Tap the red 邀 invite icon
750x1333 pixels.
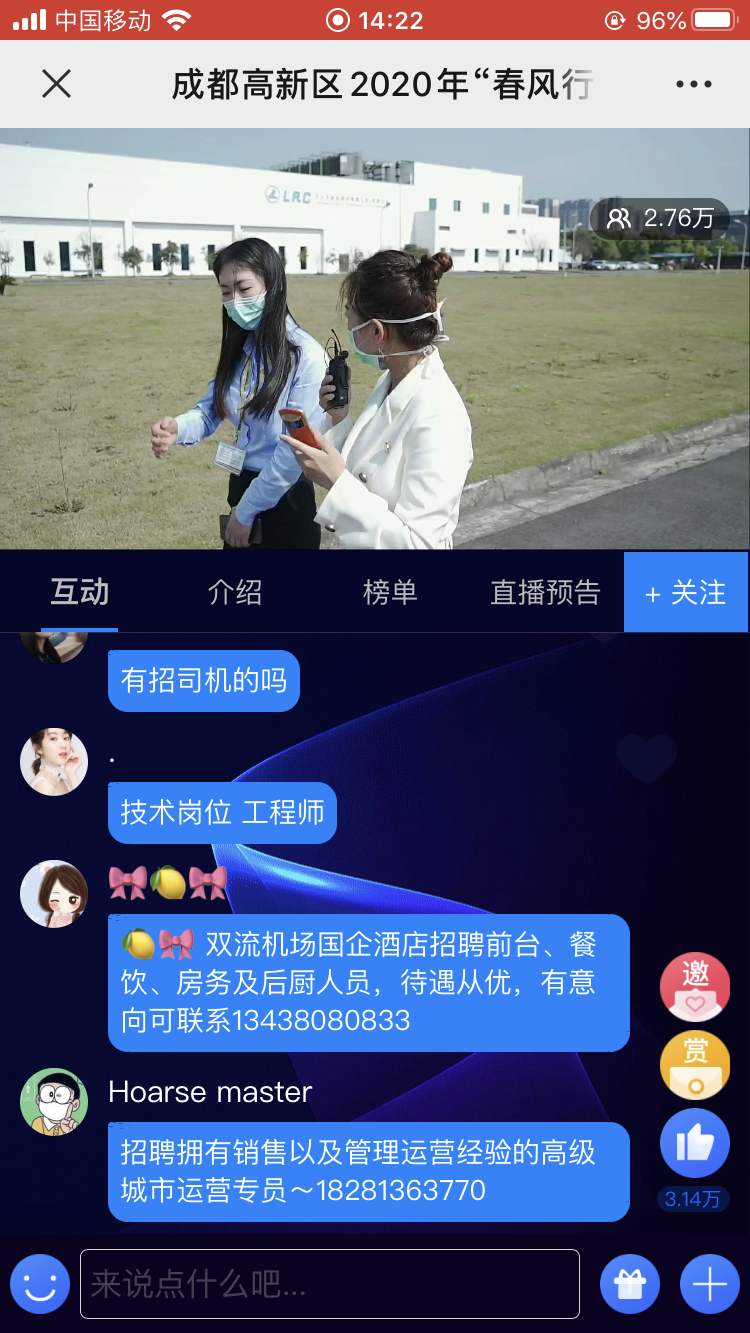(695, 987)
